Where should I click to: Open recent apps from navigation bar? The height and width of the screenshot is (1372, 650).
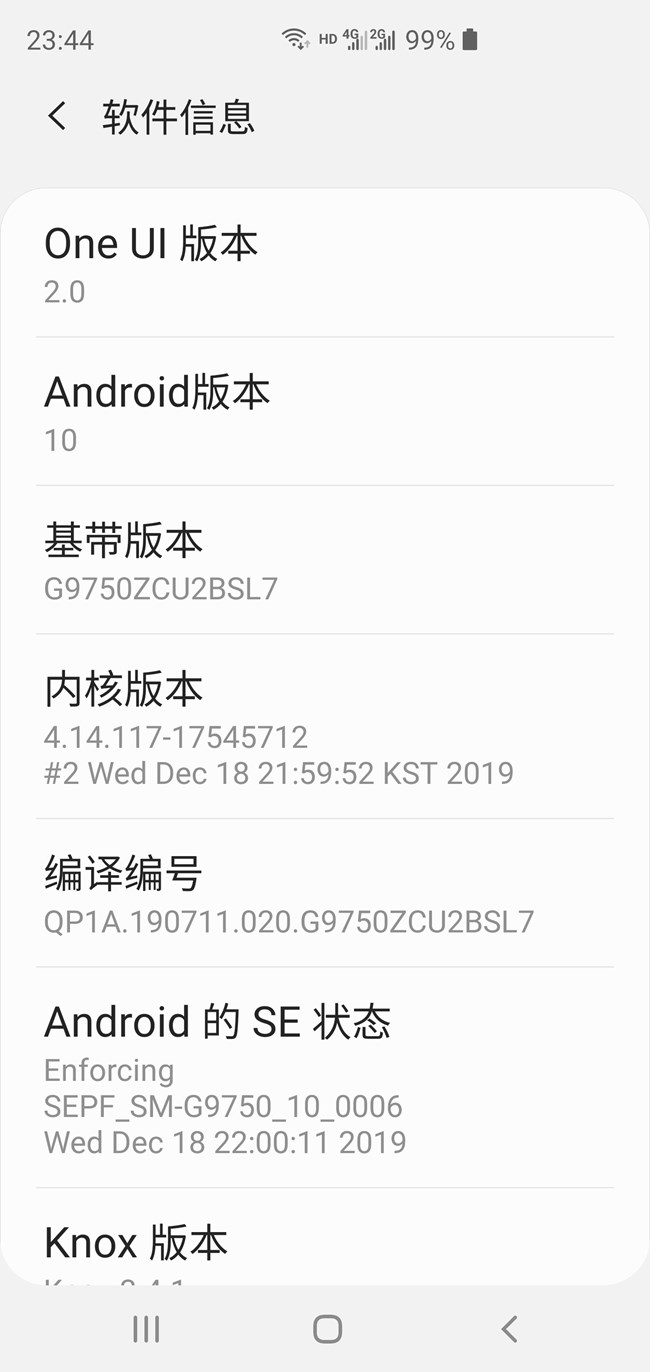(146, 1328)
